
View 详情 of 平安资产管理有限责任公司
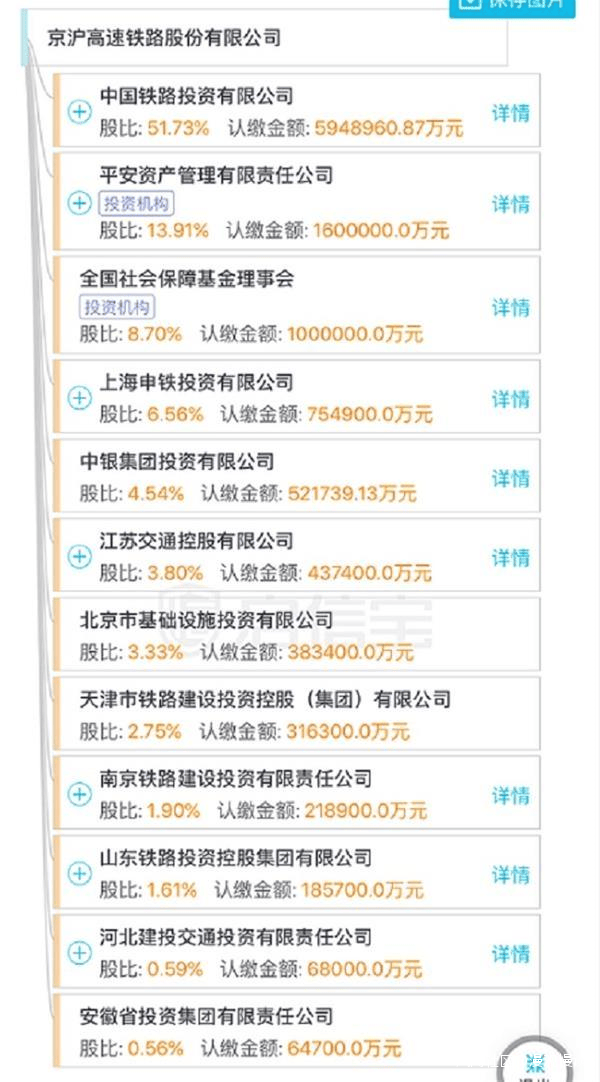pyautogui.click(x=510, y=204)
